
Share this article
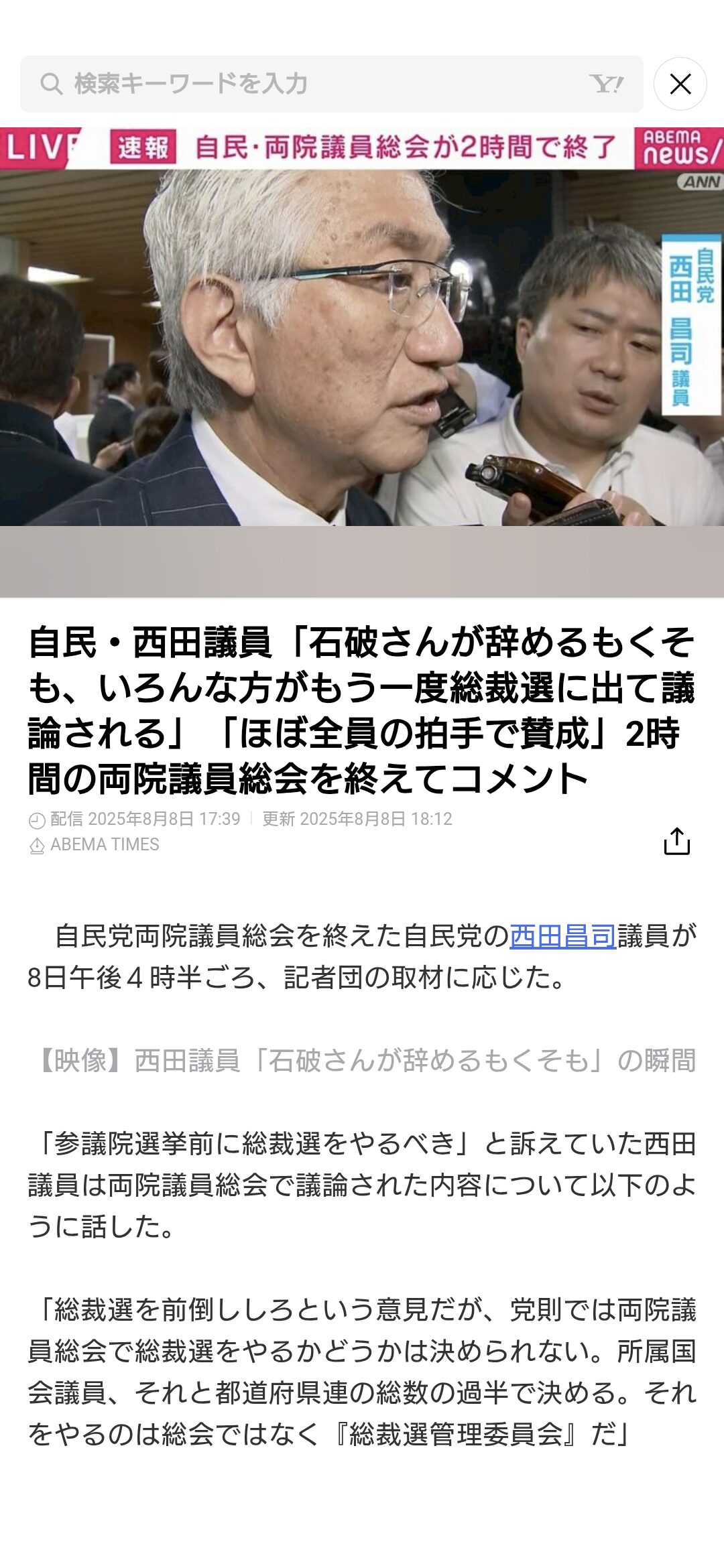pyautogui.click(x=676, y=841)
